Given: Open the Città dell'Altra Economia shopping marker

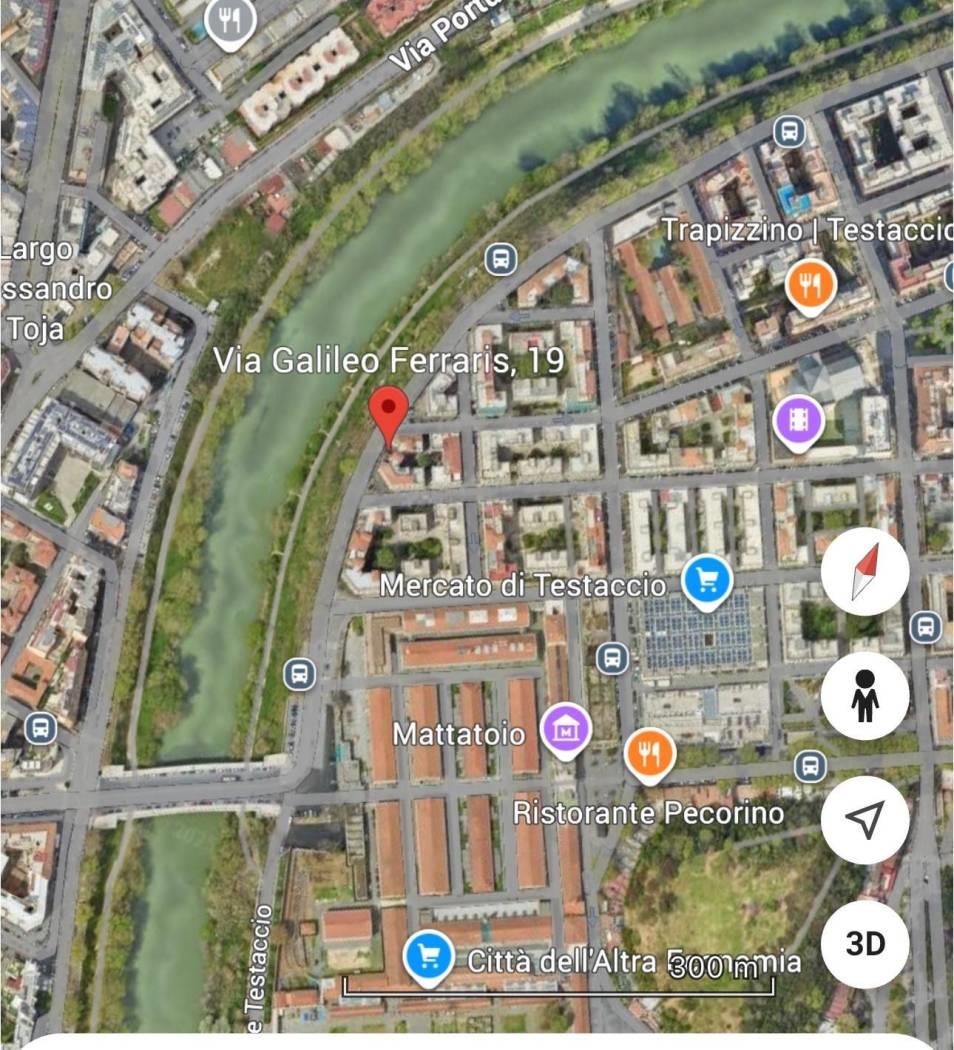Looking at the screenshot, I should (x=429, y=958).
